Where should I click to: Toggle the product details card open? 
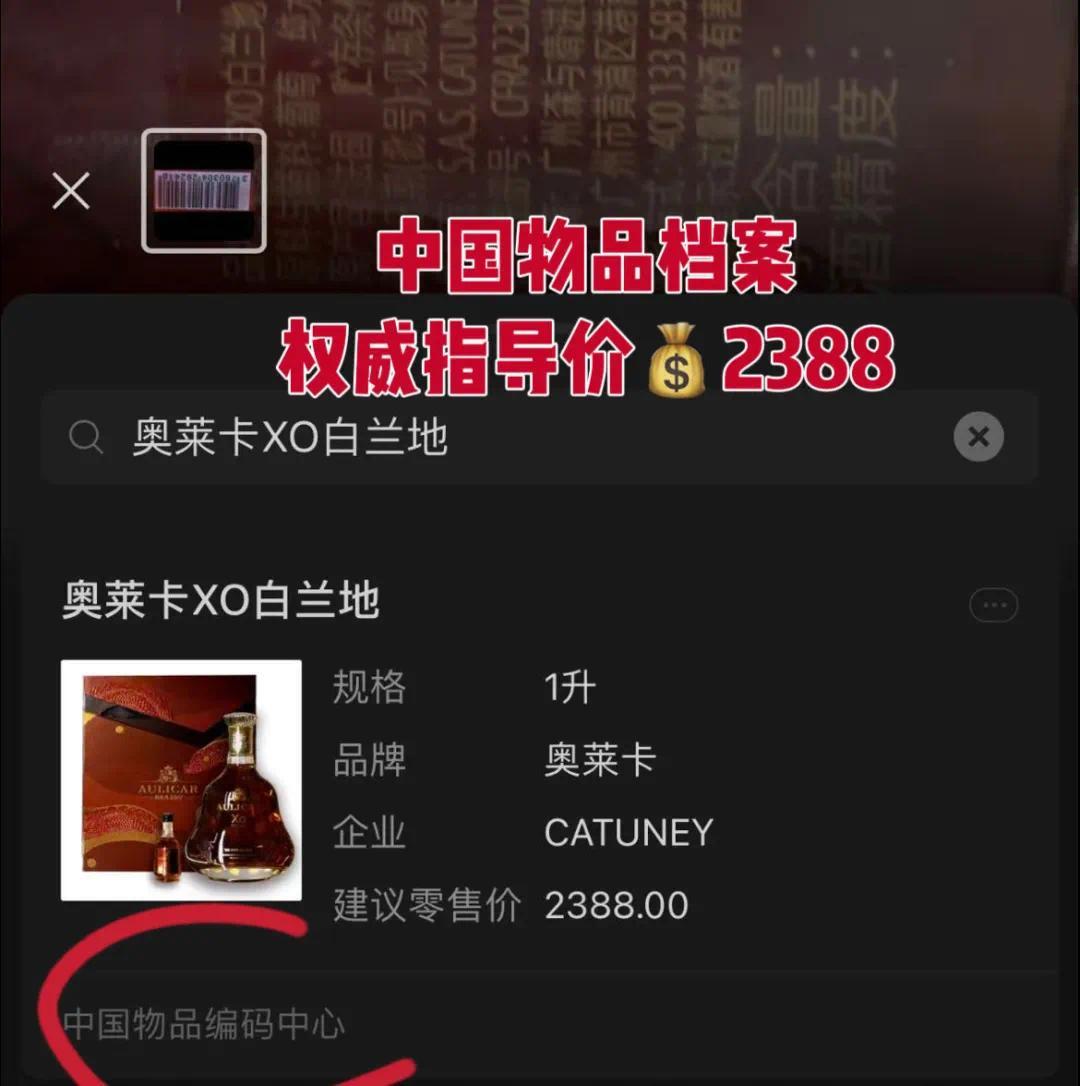540,780
